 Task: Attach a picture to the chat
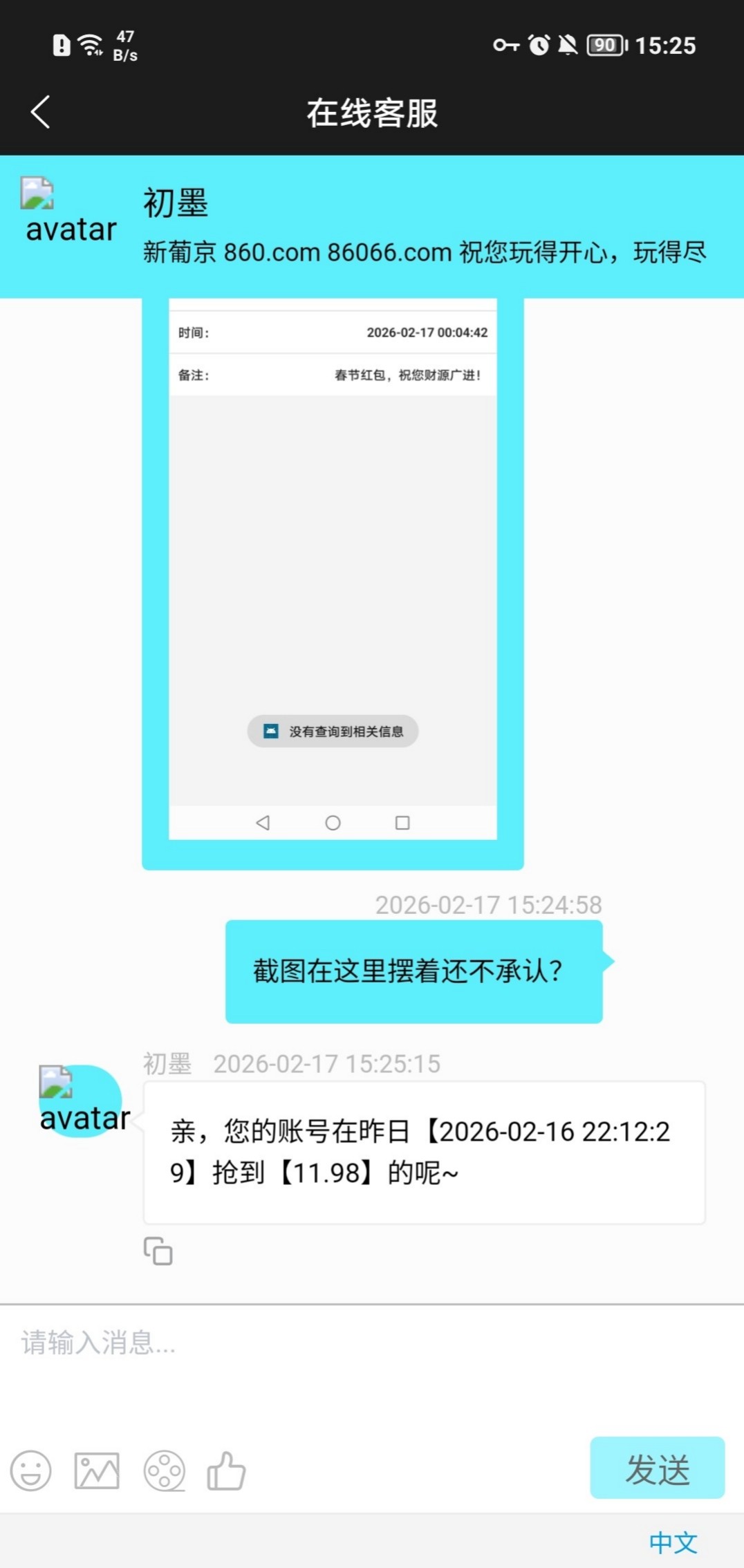tap(97, 1470)
